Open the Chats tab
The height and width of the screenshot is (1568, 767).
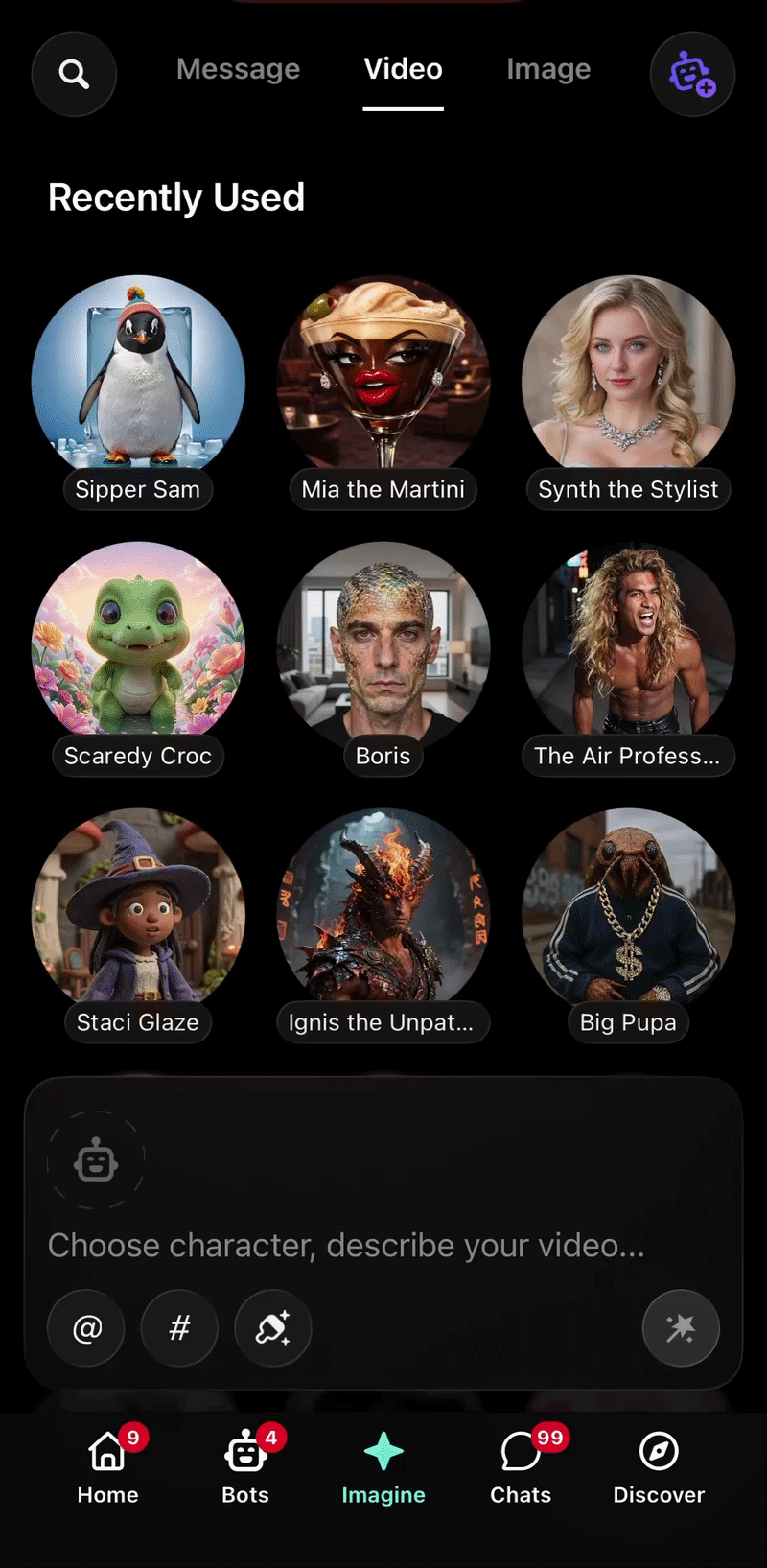[x=522, y=1467]
